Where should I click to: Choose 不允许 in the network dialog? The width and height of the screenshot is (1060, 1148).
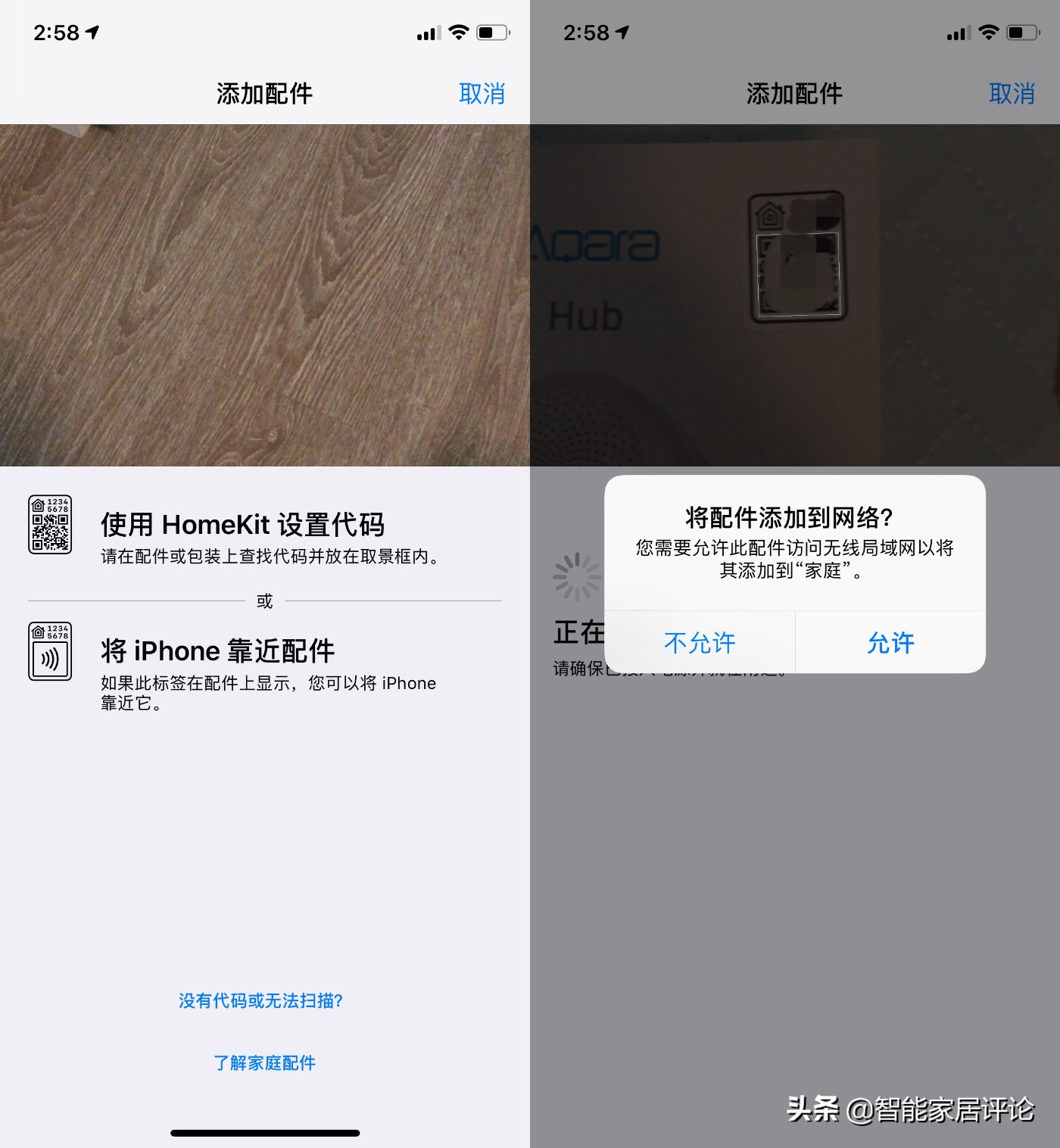pos(700,643)
